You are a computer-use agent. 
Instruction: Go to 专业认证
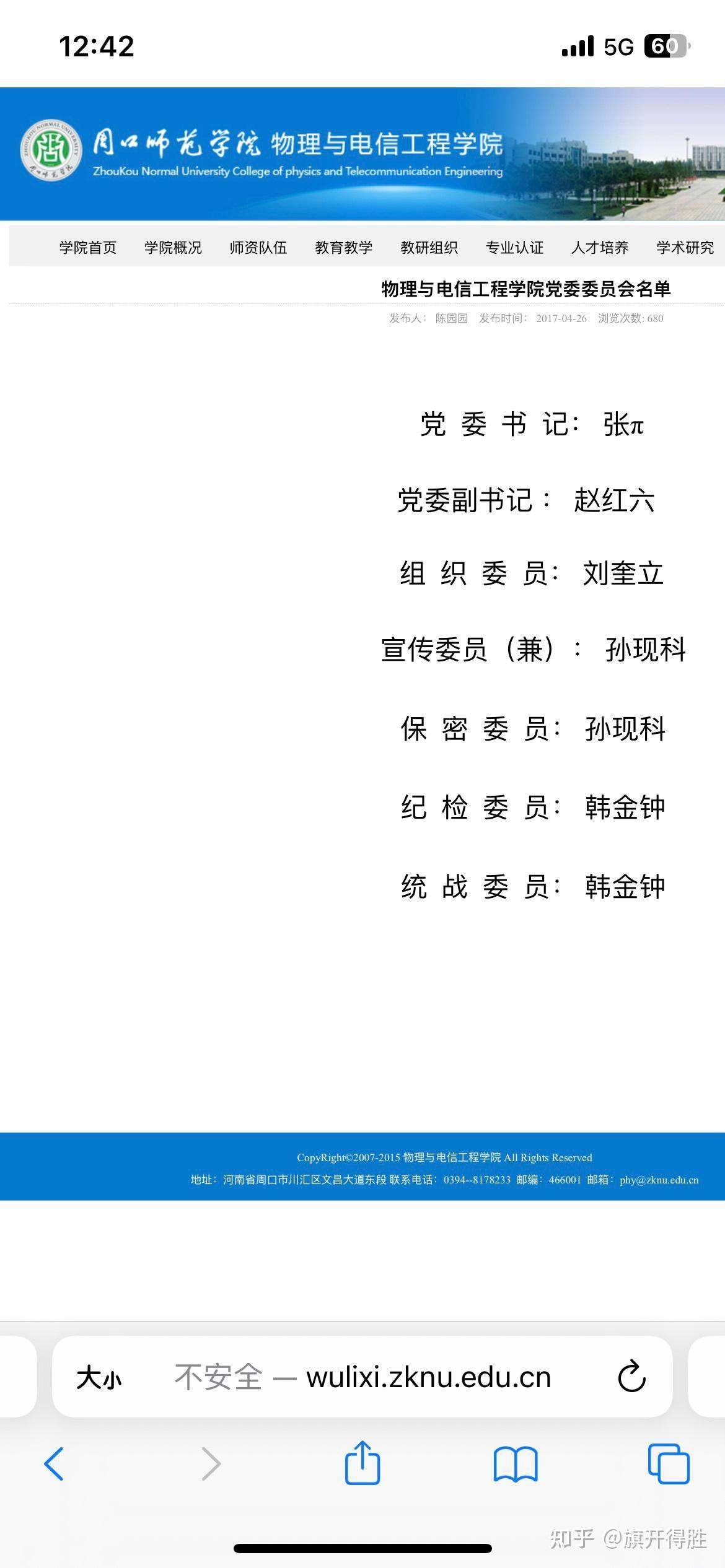point(514,248)
